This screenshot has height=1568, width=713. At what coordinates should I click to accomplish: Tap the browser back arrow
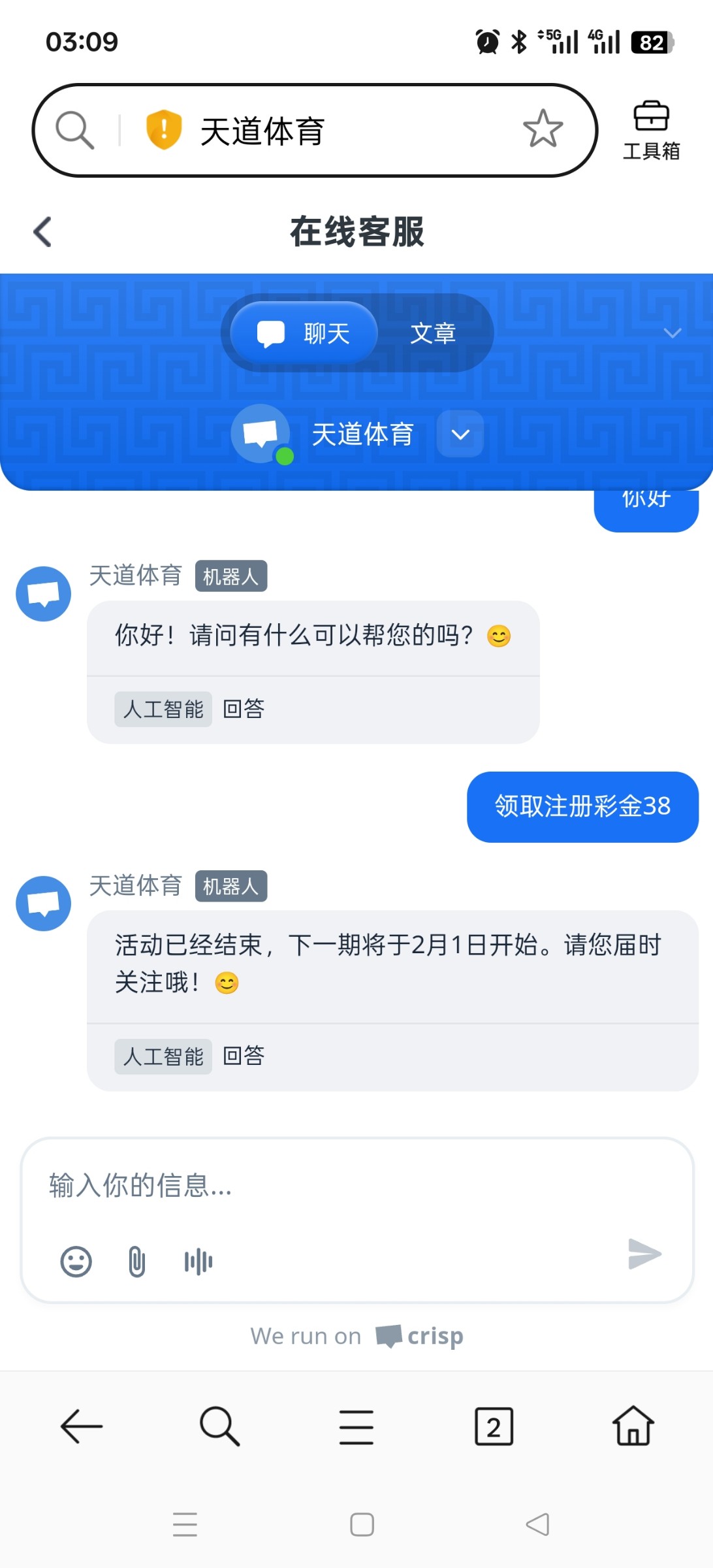pyautogui.click(x=82, y=1426)
